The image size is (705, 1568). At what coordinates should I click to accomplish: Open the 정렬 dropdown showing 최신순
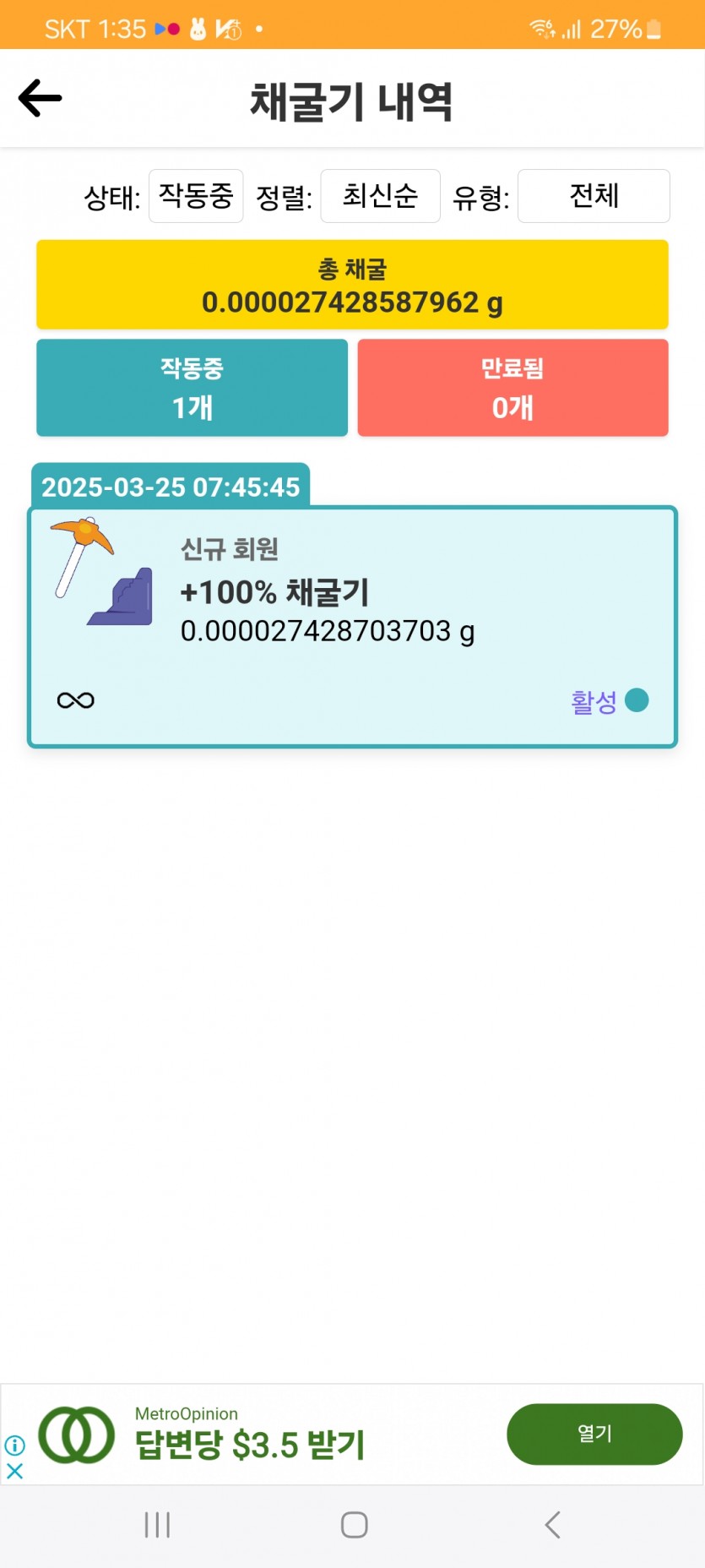(380, 196)
